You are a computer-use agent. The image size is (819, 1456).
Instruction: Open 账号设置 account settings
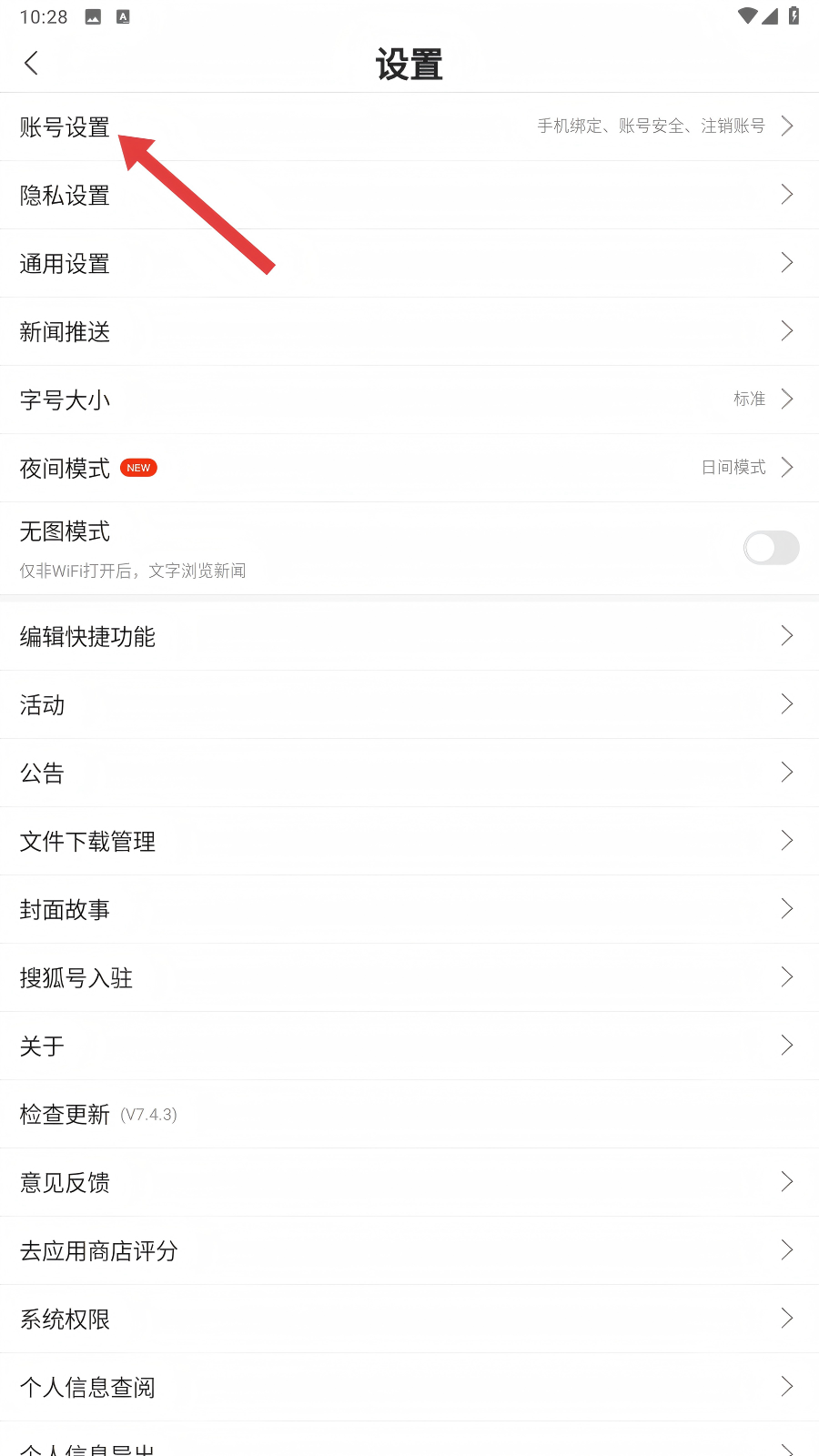(409, 126)
